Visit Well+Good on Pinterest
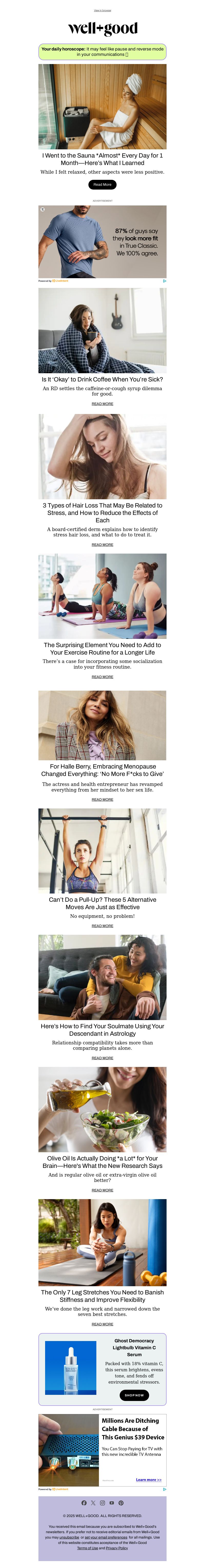Image resolution: width=205 pixels, height=1568 pixels. 121,1503
